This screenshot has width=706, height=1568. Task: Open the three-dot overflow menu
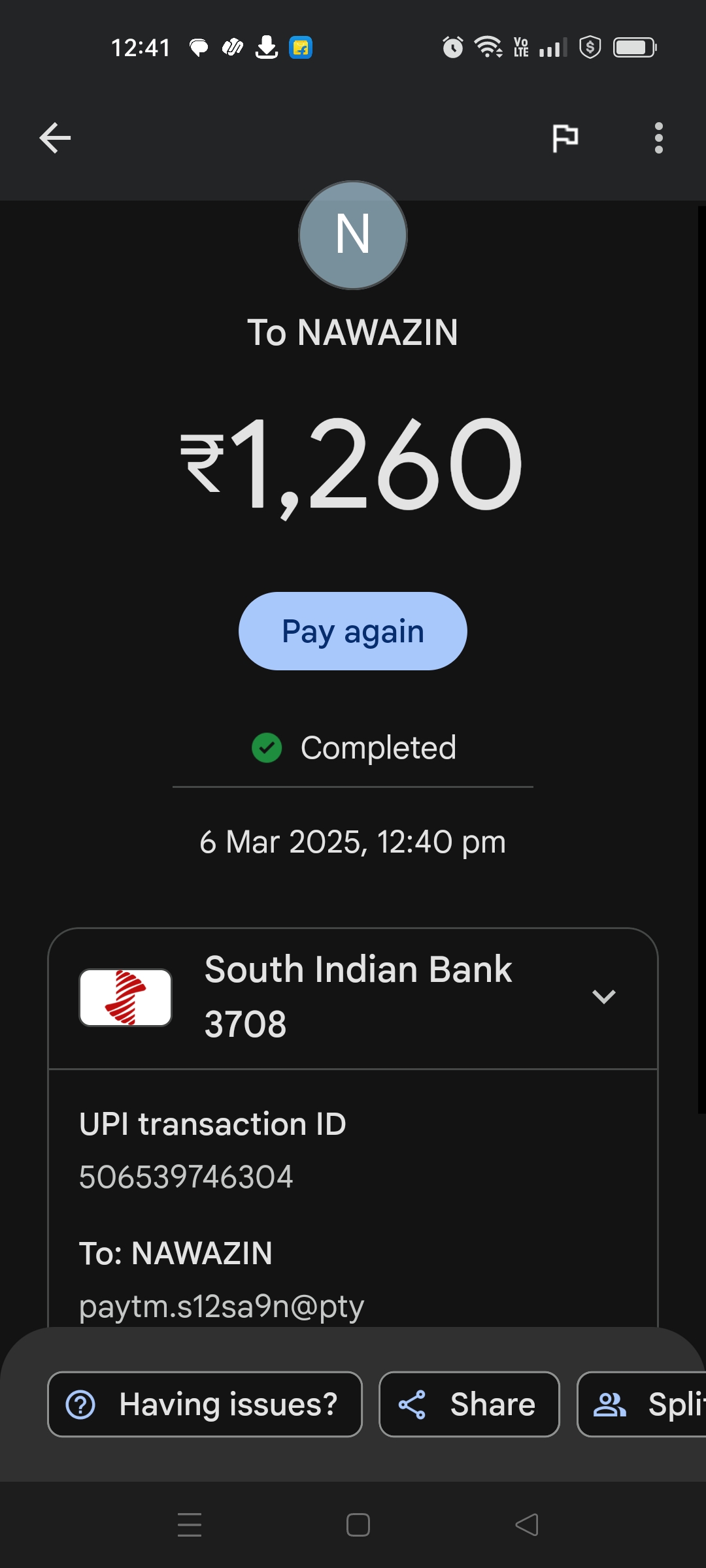point(658,138)
